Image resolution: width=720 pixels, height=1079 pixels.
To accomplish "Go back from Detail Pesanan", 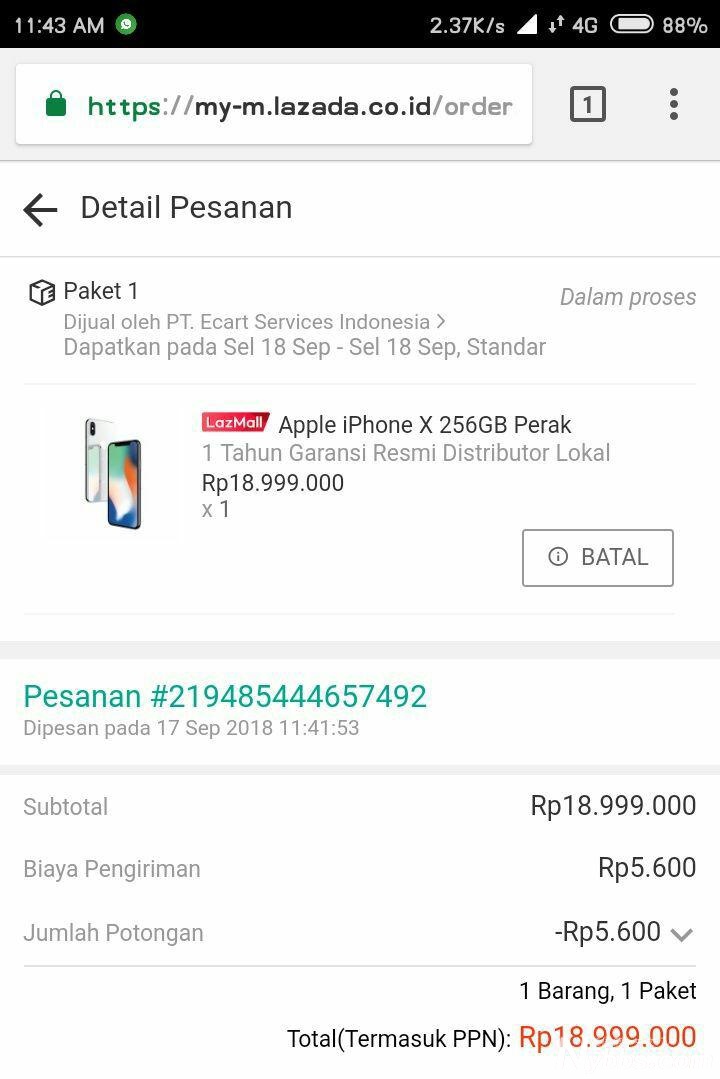I will point(40,209).
